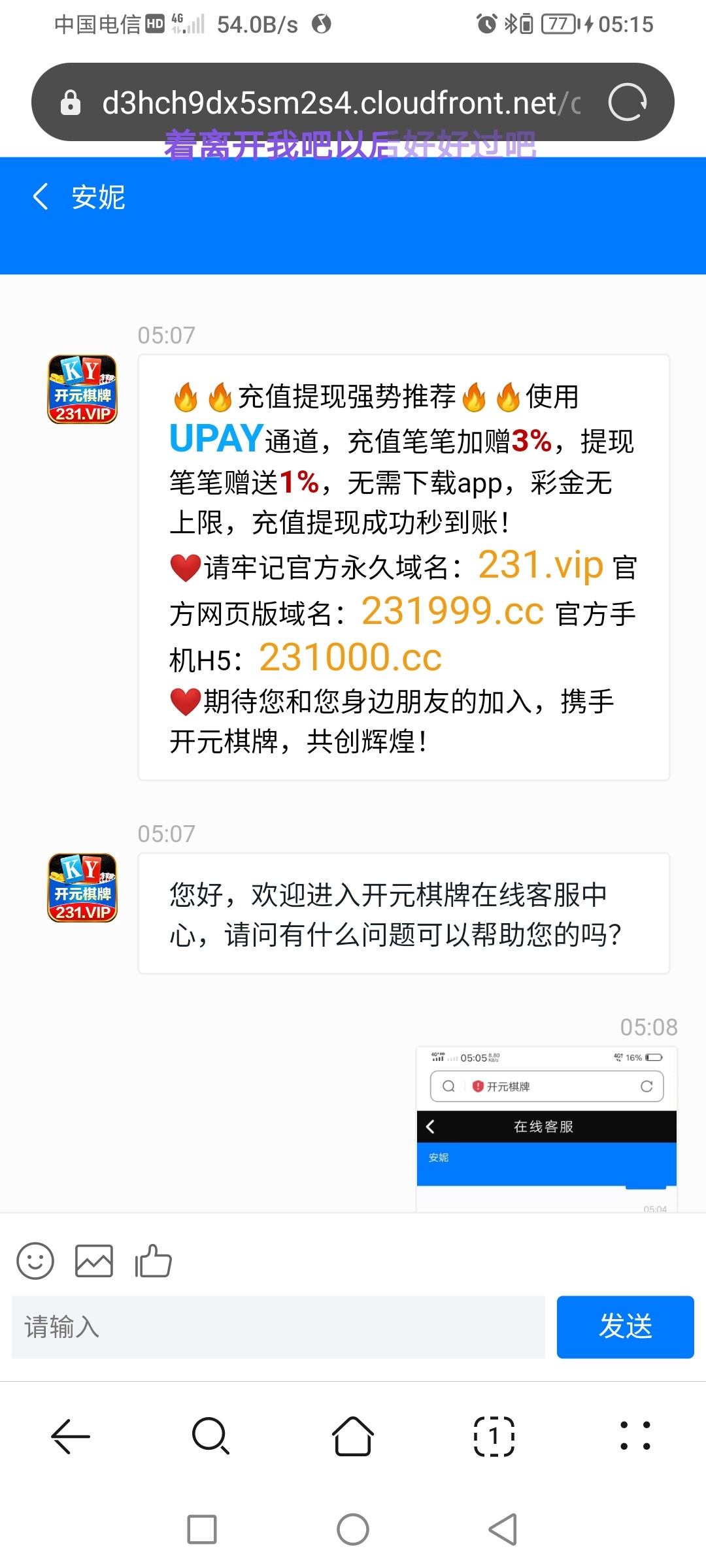
Task: Go back in the browser toolbar
Action: pyautogui.click(x=71, y=1436)
